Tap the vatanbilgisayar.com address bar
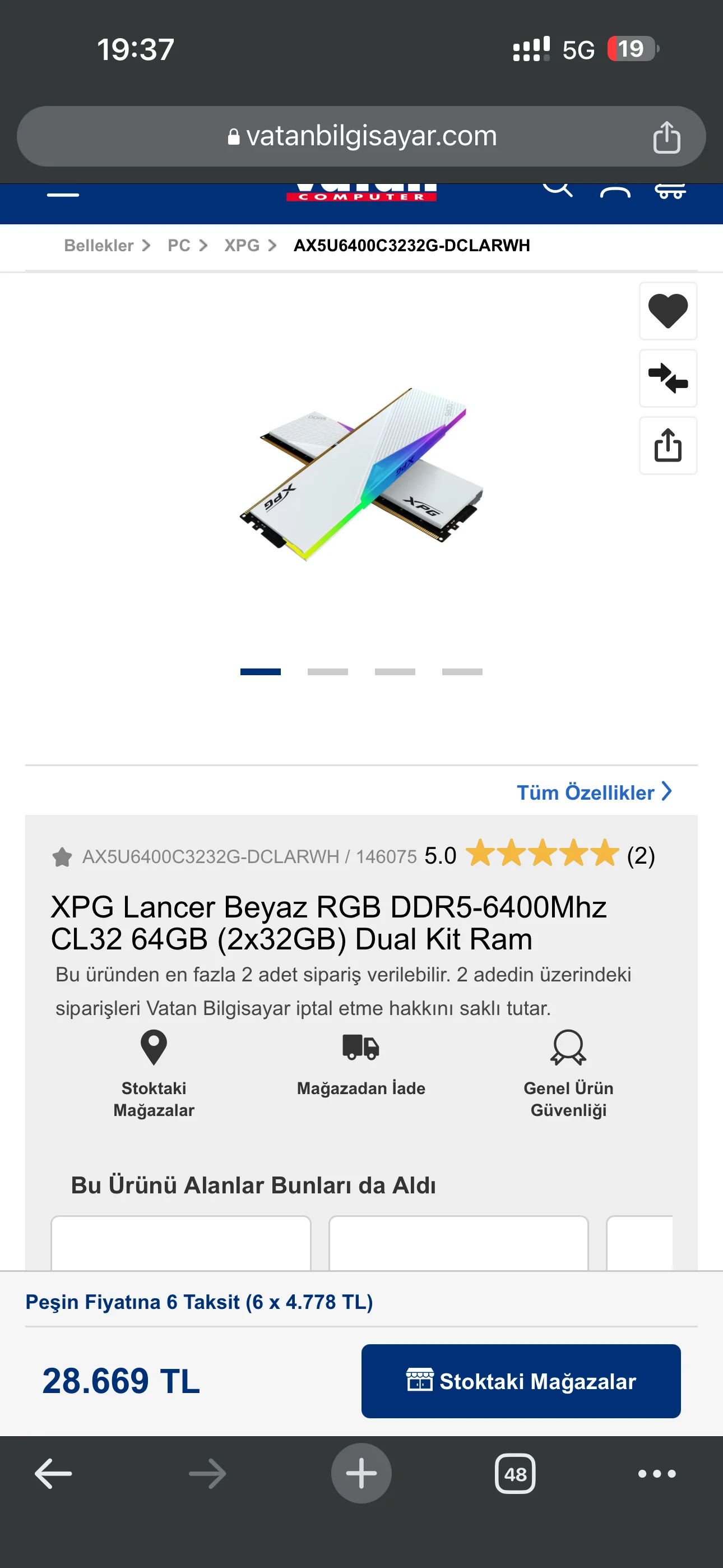The width and height of the screenshot is (723, 1568). point(361,136)
